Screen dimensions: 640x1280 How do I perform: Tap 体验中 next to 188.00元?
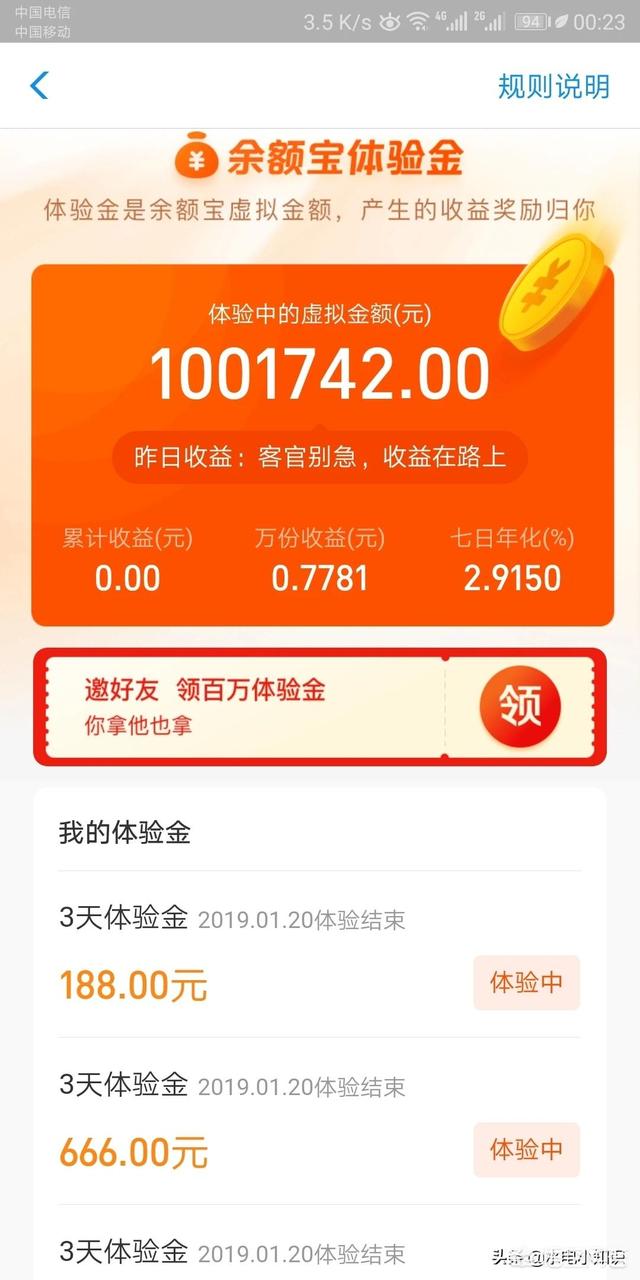[526, 982]
